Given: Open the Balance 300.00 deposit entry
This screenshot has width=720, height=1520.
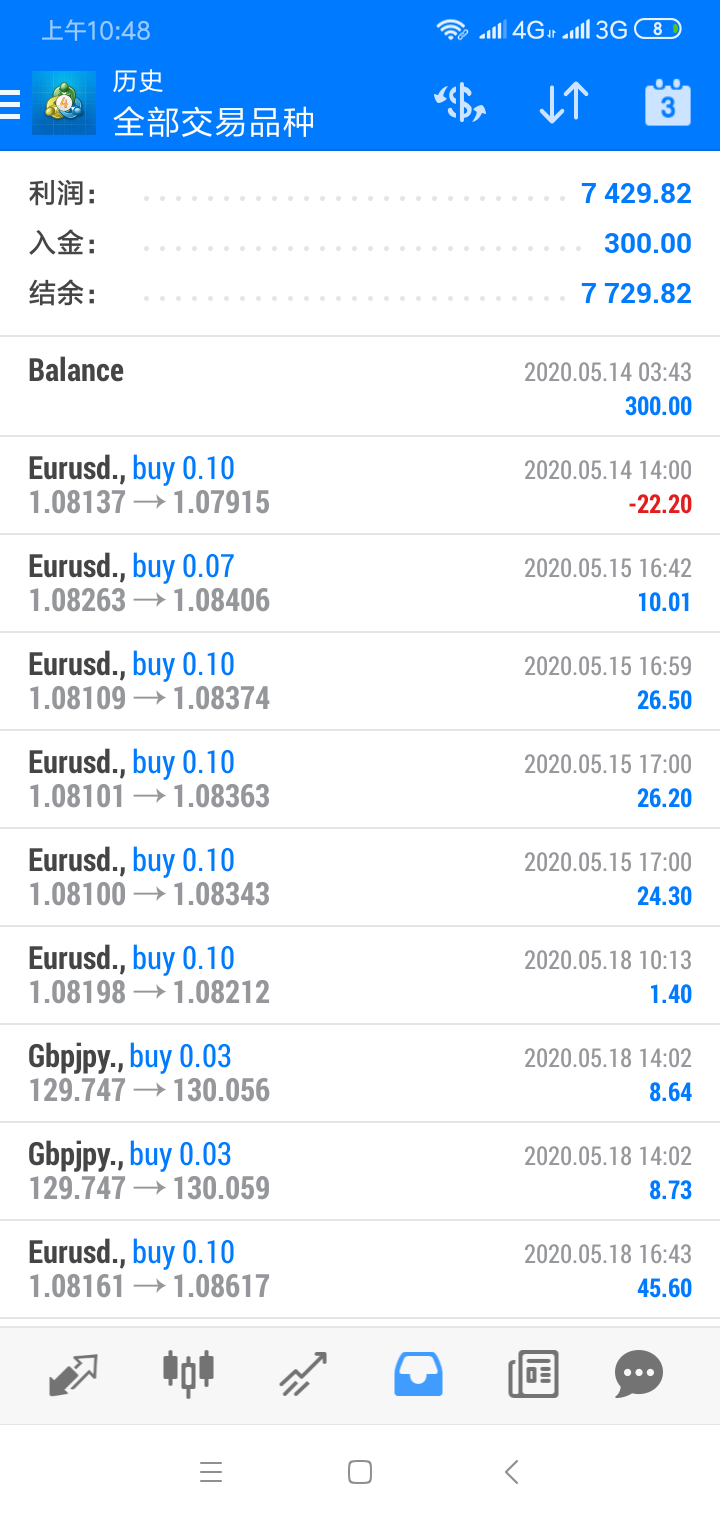Looking at the screenshot, I should [360, 387].
